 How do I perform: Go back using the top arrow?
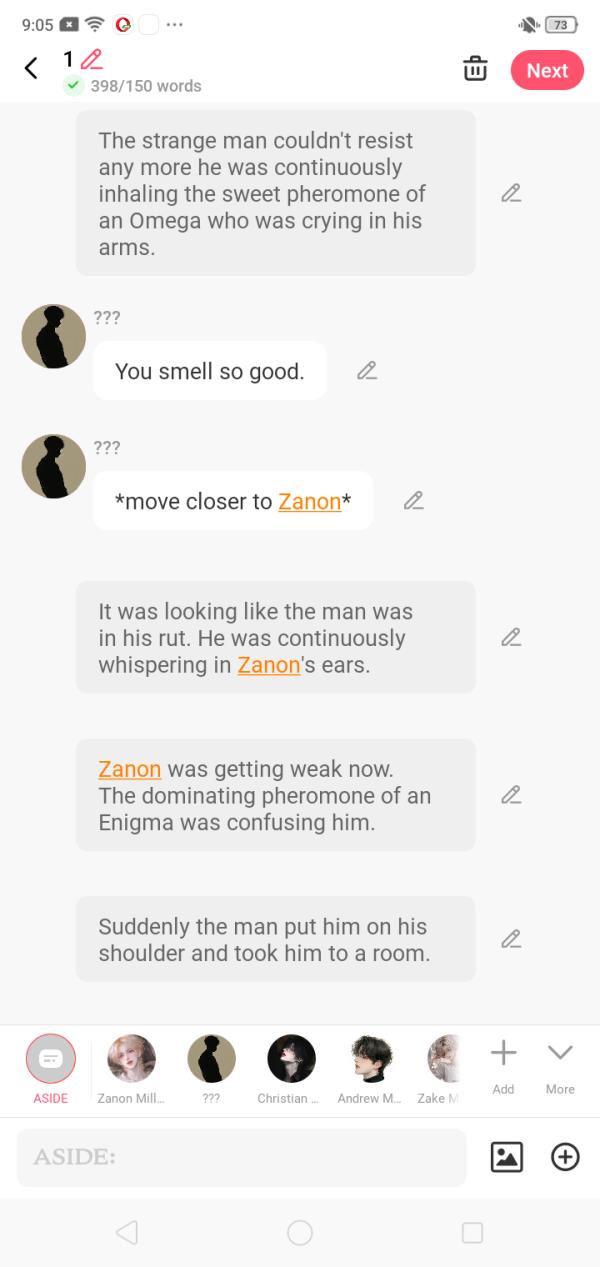pos(31,68)
